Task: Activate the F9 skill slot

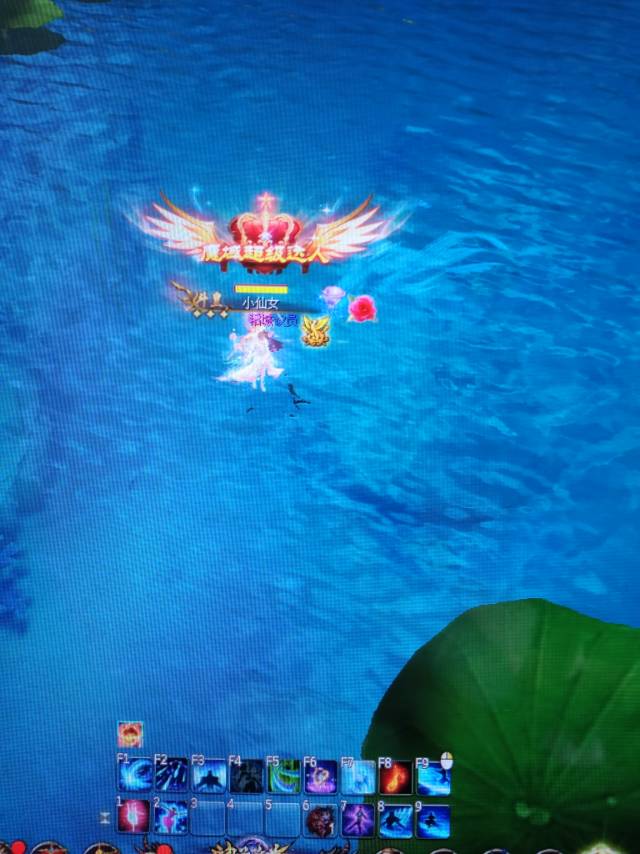Action: pyautogui.click(x=433, y=778)
